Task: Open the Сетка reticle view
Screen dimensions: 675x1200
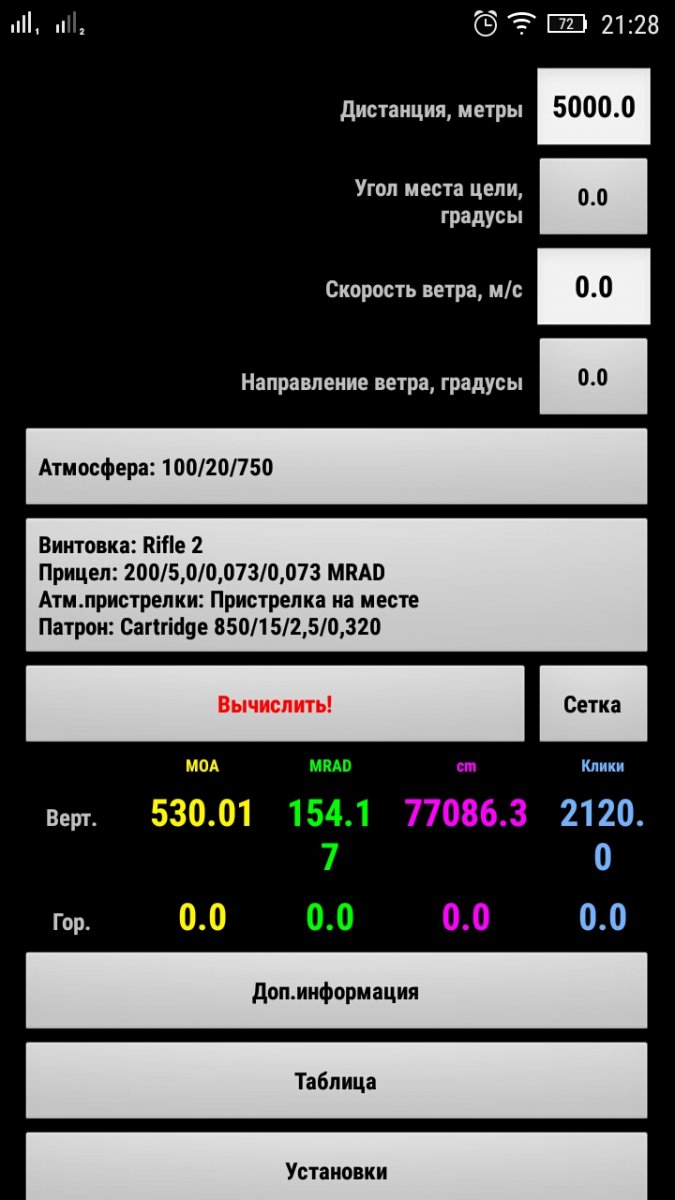Action: (x=593, y=704)
